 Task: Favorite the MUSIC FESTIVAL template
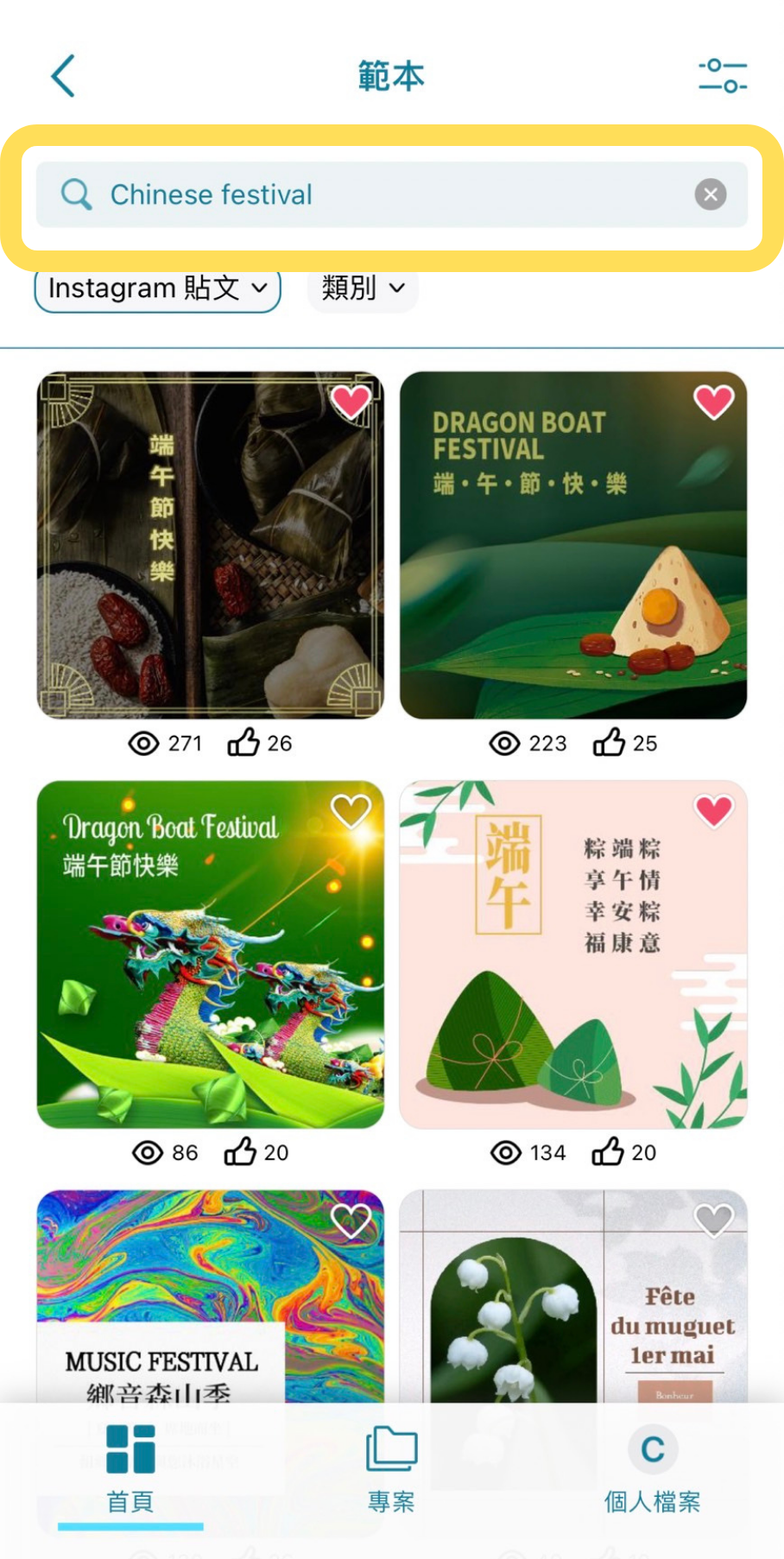click(351, 1220)
